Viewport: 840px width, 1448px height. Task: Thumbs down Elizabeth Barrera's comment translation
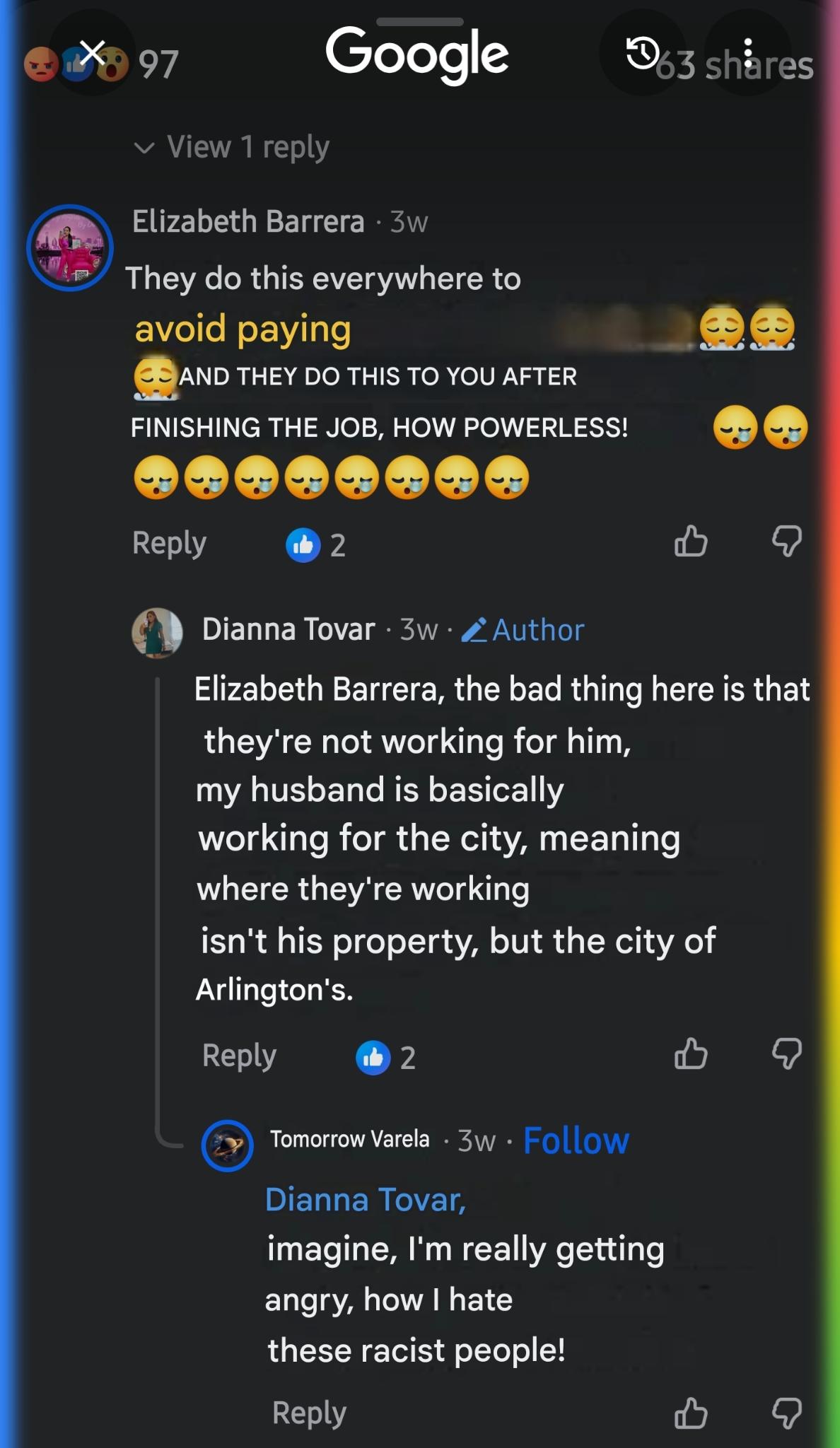point(787,542)
